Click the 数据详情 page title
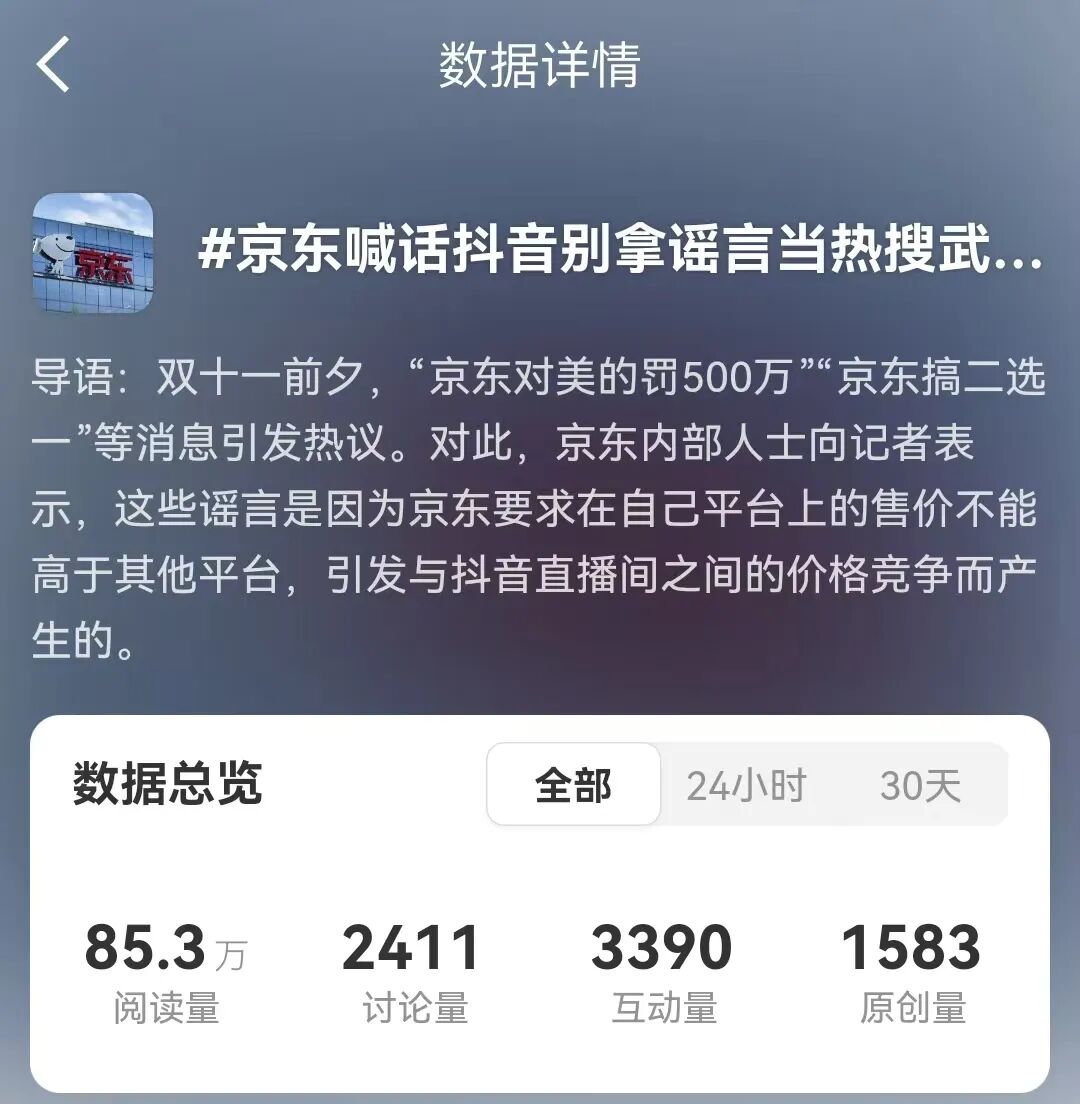The image size is (1080, 1104). 540,62
